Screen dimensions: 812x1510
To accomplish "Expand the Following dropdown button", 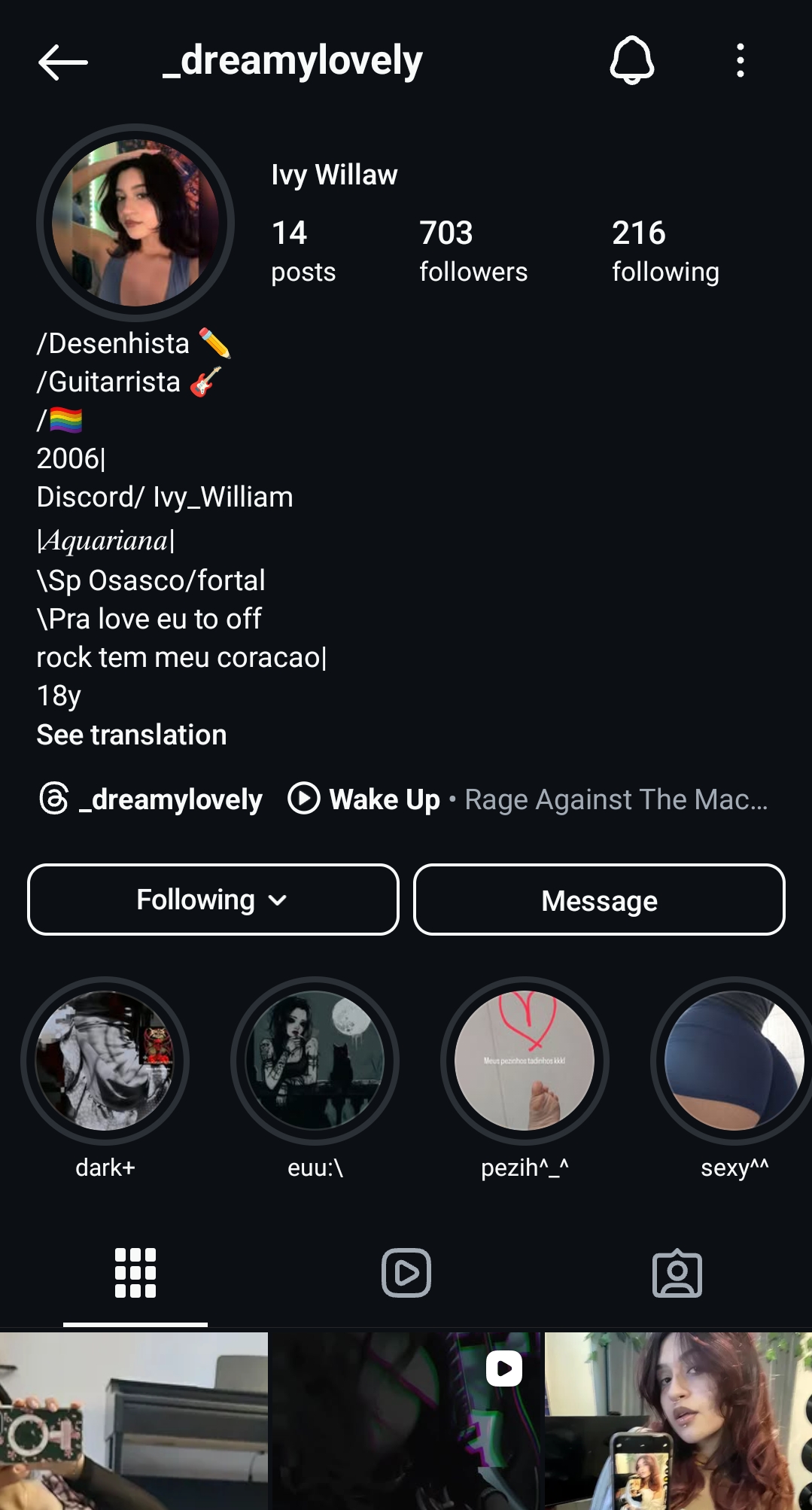I will [x=213, y=900].
